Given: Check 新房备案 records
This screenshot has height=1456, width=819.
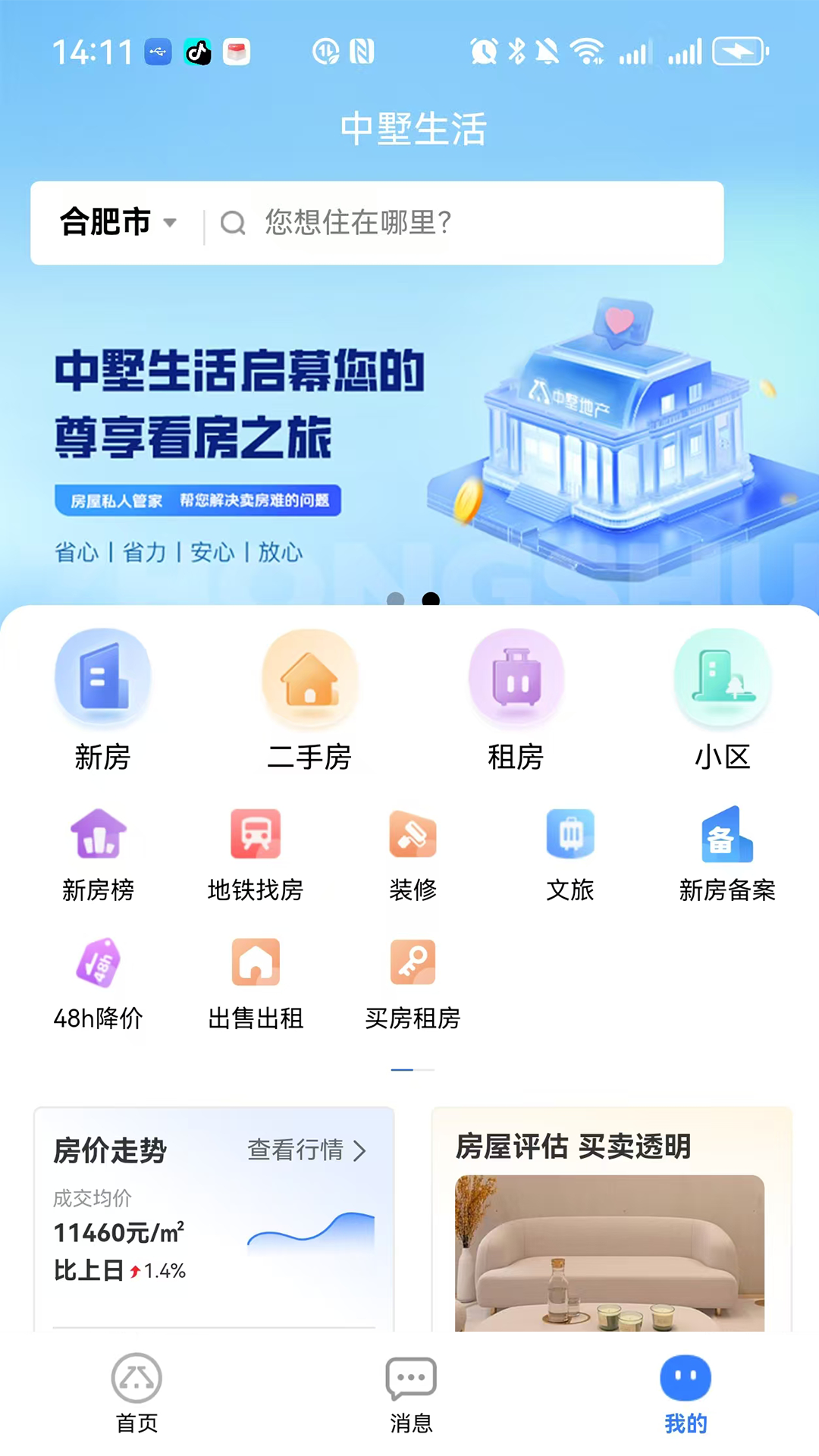Looking at the screenshot, I should (727, 854).
